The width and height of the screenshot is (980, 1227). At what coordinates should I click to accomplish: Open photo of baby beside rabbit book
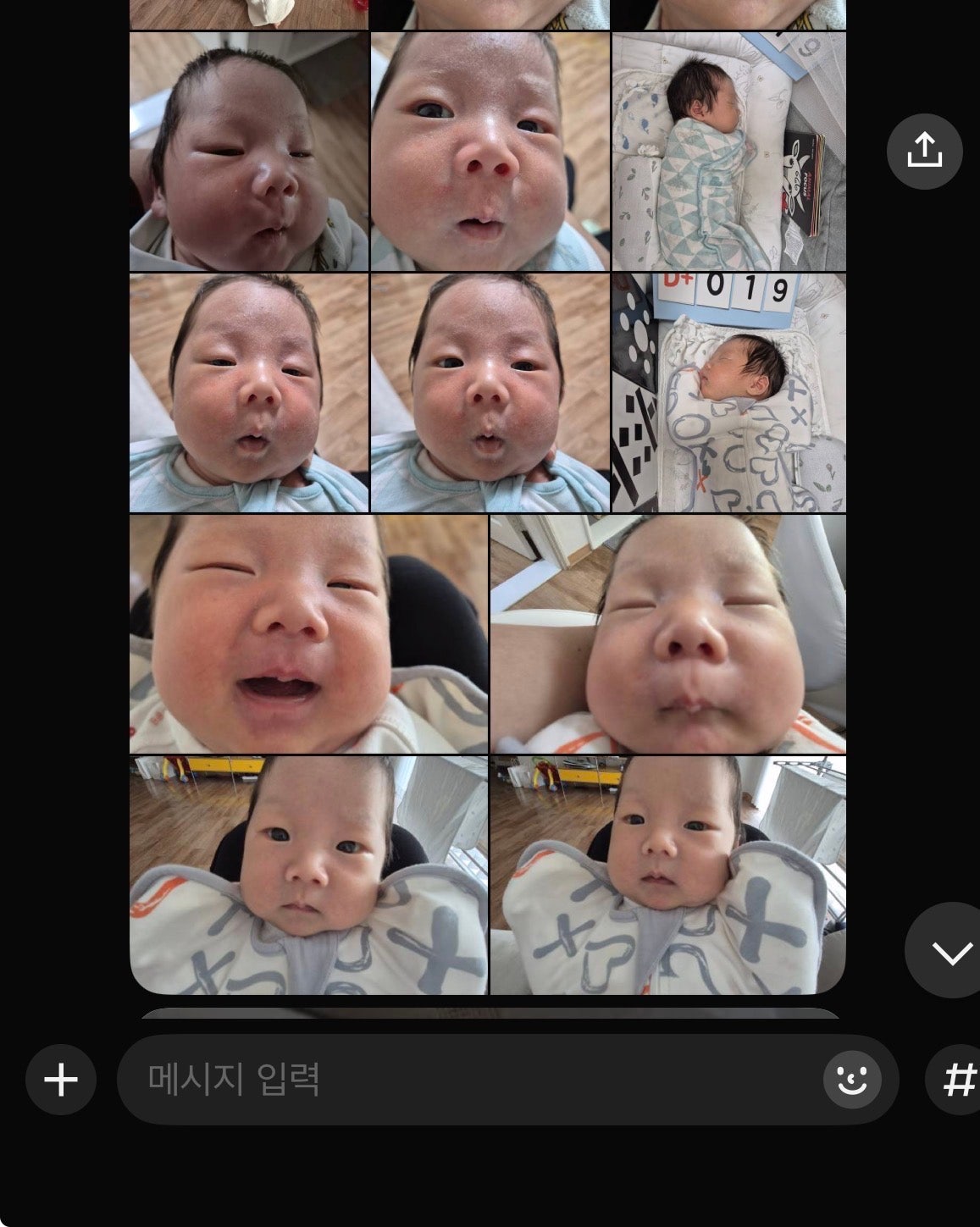728,152
